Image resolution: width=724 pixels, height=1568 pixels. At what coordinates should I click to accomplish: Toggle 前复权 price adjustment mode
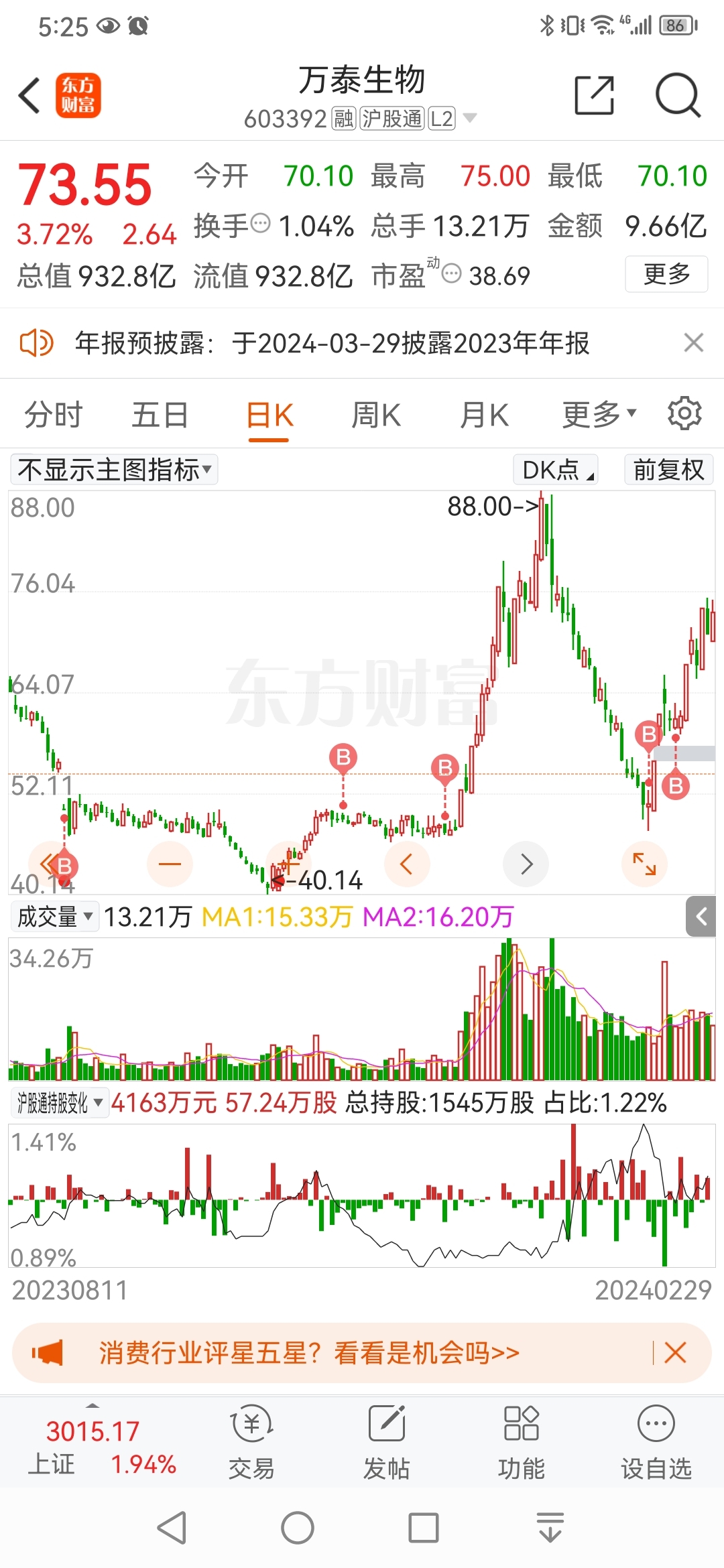pos(668,470)
